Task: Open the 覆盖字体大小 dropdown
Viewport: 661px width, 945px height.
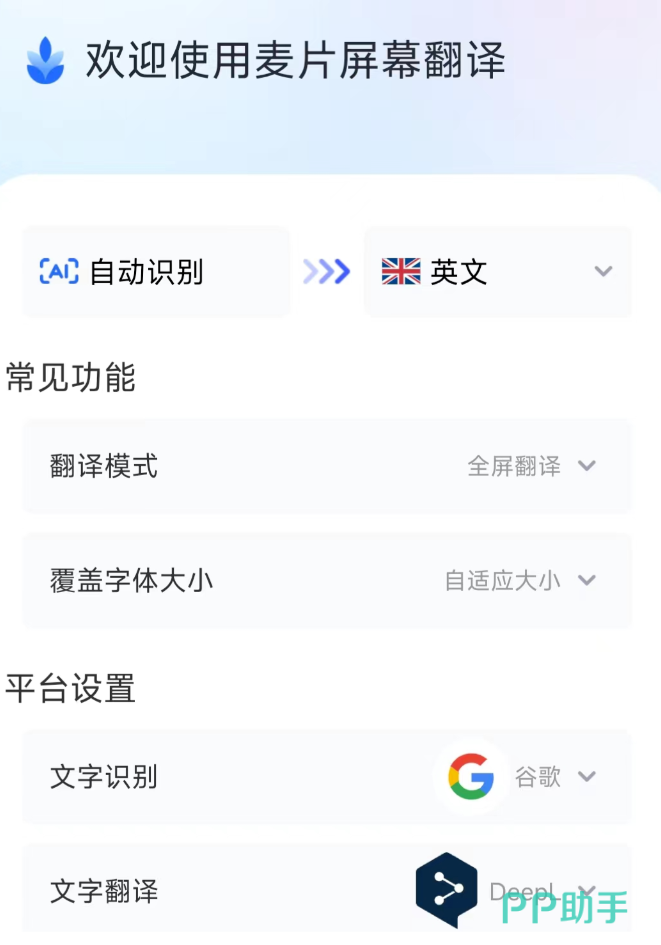Action: coord(520,580)
